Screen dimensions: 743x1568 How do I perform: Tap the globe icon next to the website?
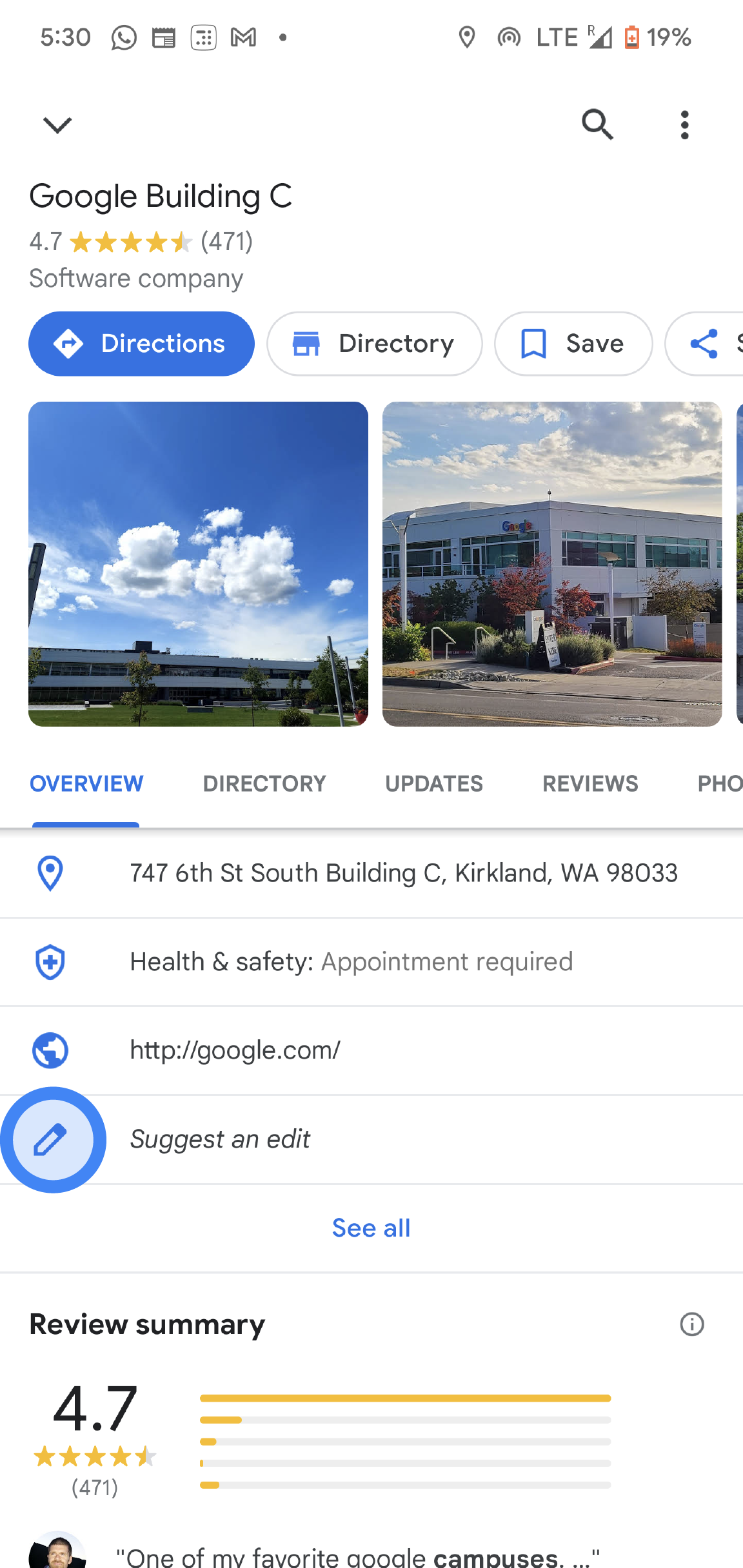click(49, 1050)
